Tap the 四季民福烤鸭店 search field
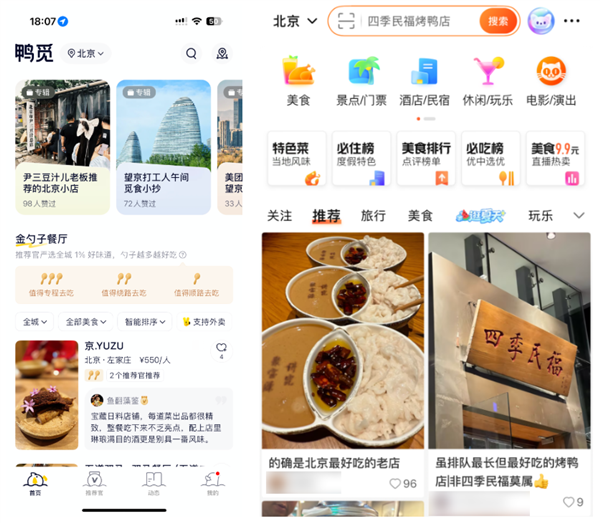Image resolution: width=600 pixels, height=523 pixels. 410,21
